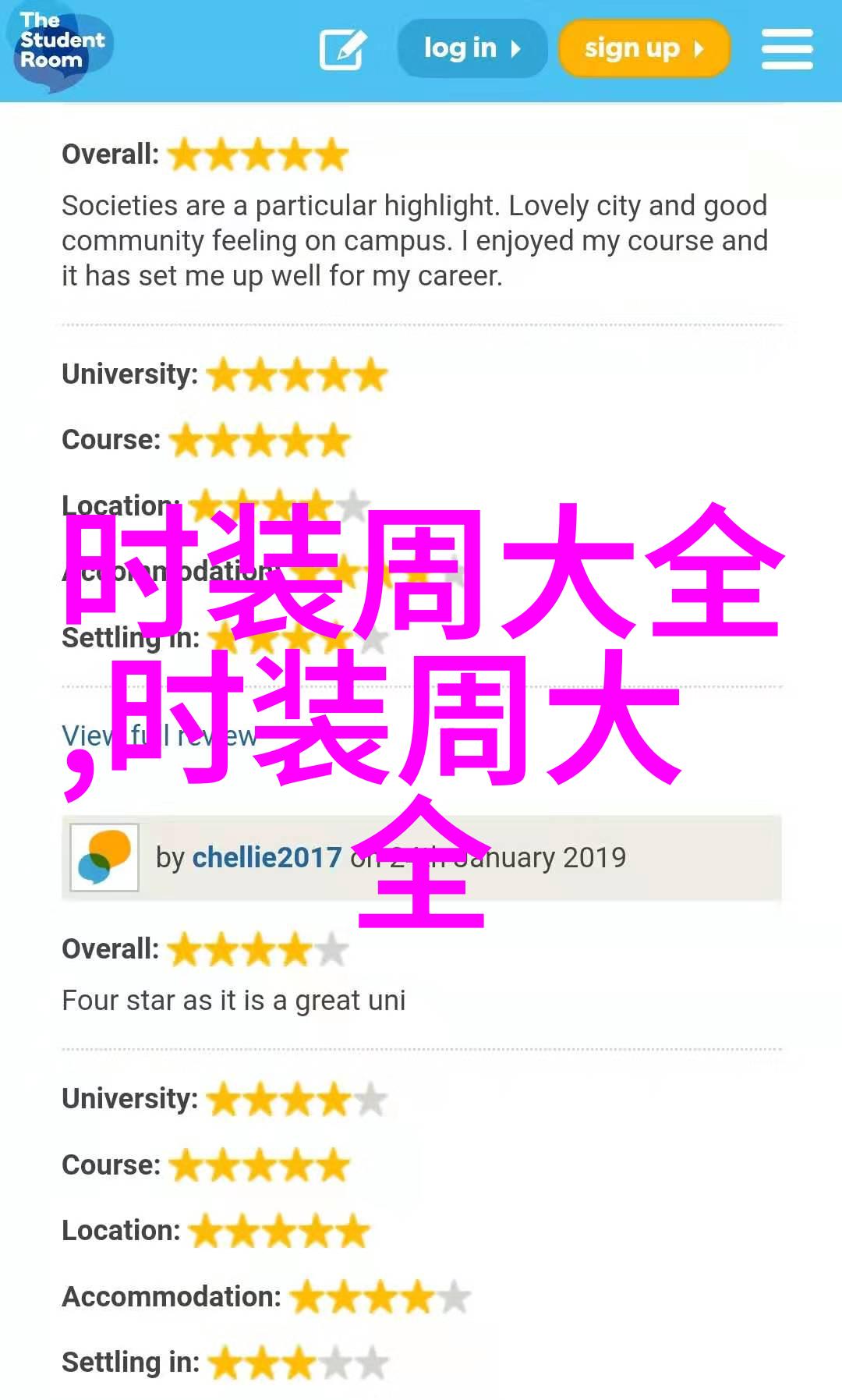Tap the compose post icon

point(342,49)
